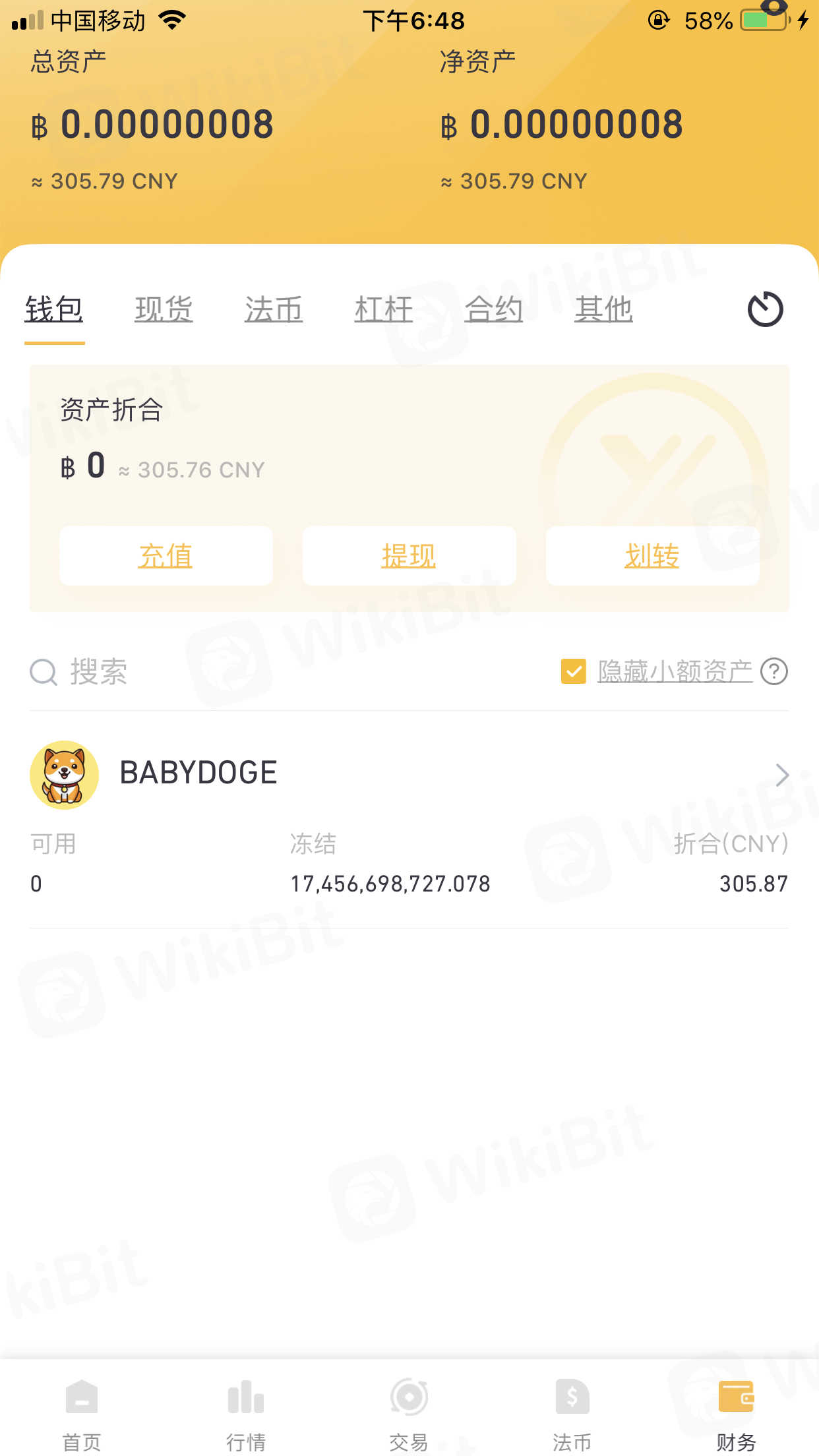Image resolution: width=819 pixels, height=1456 pixels.
Task: Tap the 提现 withdraw button
Action: pyautogui.click(x=409, y=556)
